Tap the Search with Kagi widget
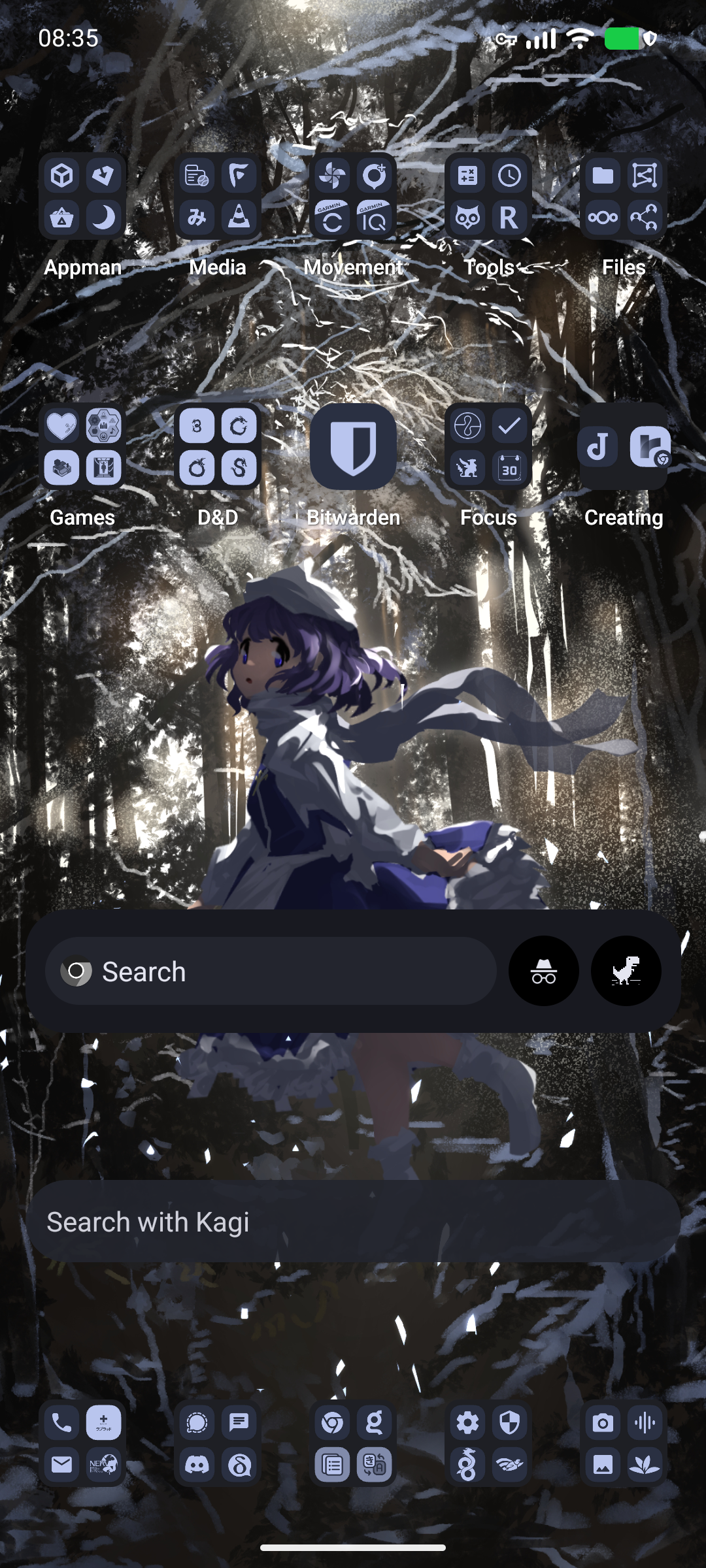This screenshot has width=706, height=1568. (x=353, y=1220)
